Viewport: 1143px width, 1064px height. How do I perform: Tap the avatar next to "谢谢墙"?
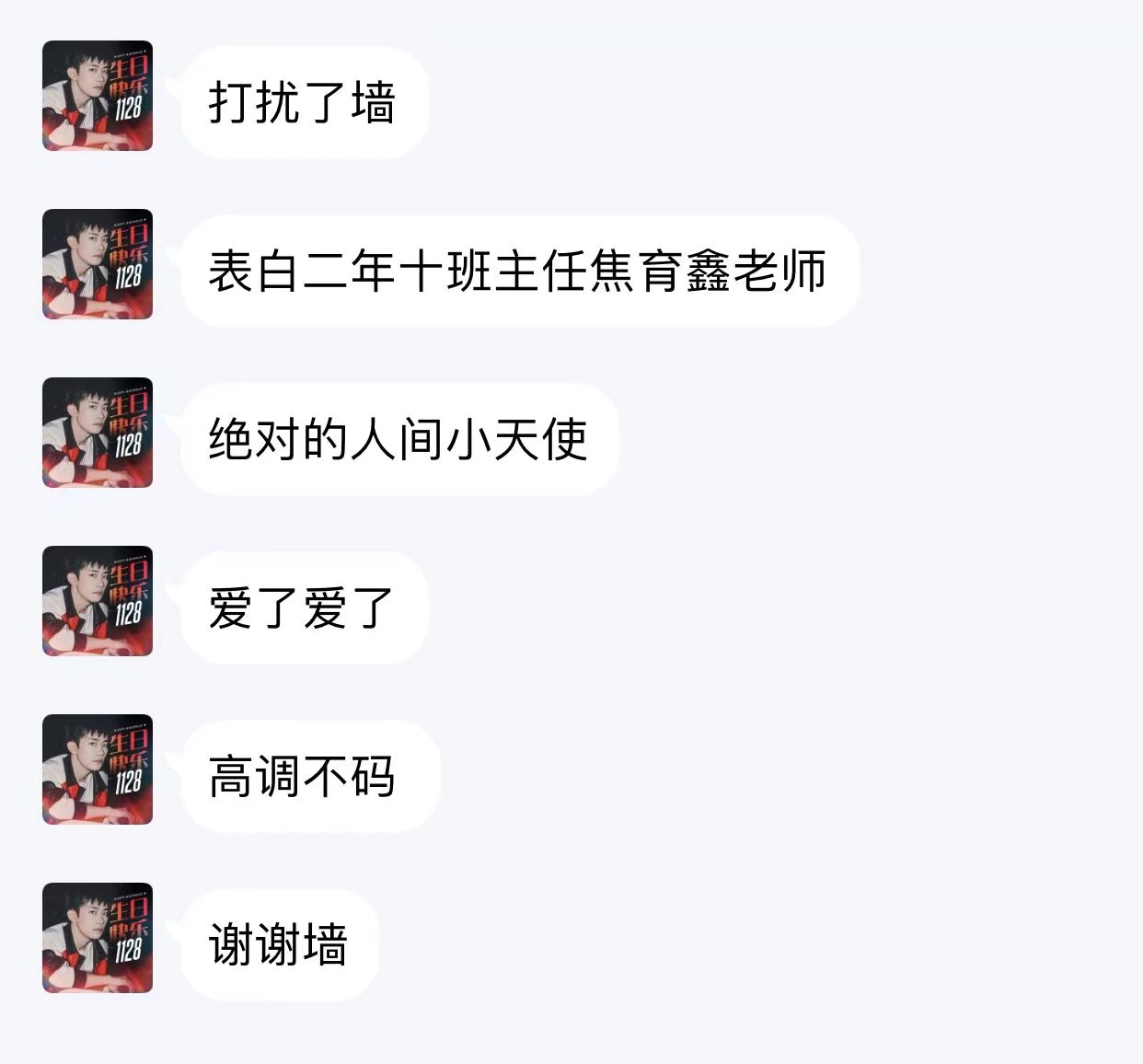pos(98,938)
